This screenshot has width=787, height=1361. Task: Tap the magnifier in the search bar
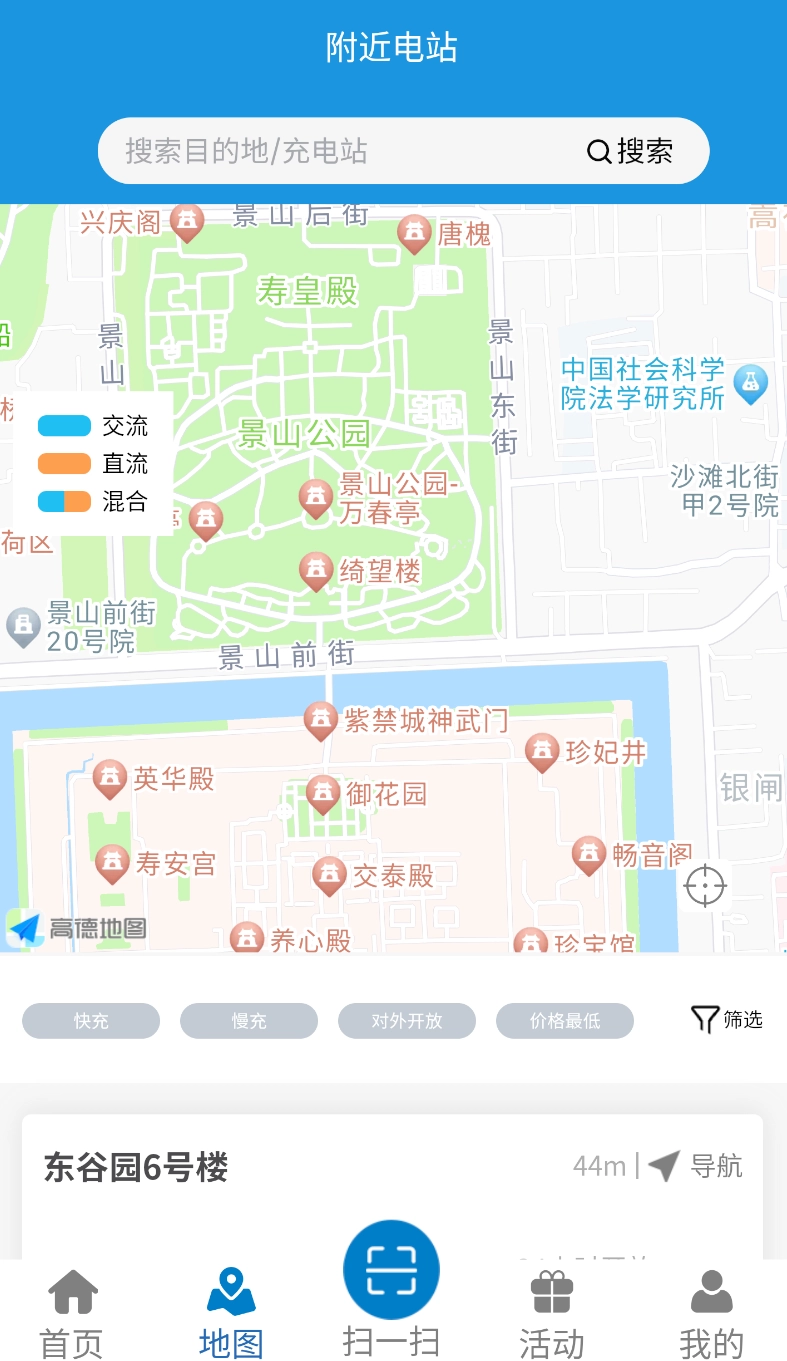coord(597,151)
